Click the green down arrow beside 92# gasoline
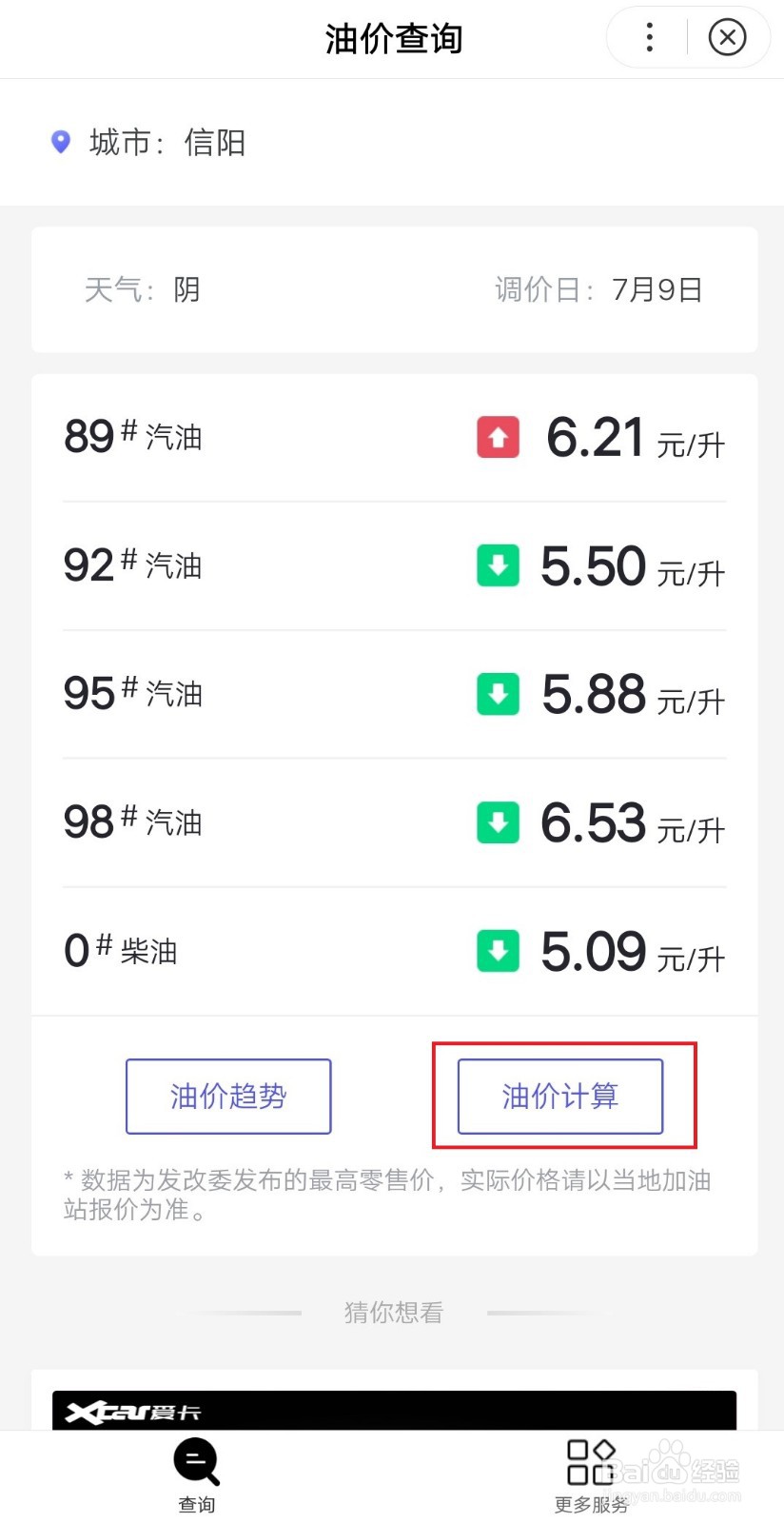 point(498,565)
